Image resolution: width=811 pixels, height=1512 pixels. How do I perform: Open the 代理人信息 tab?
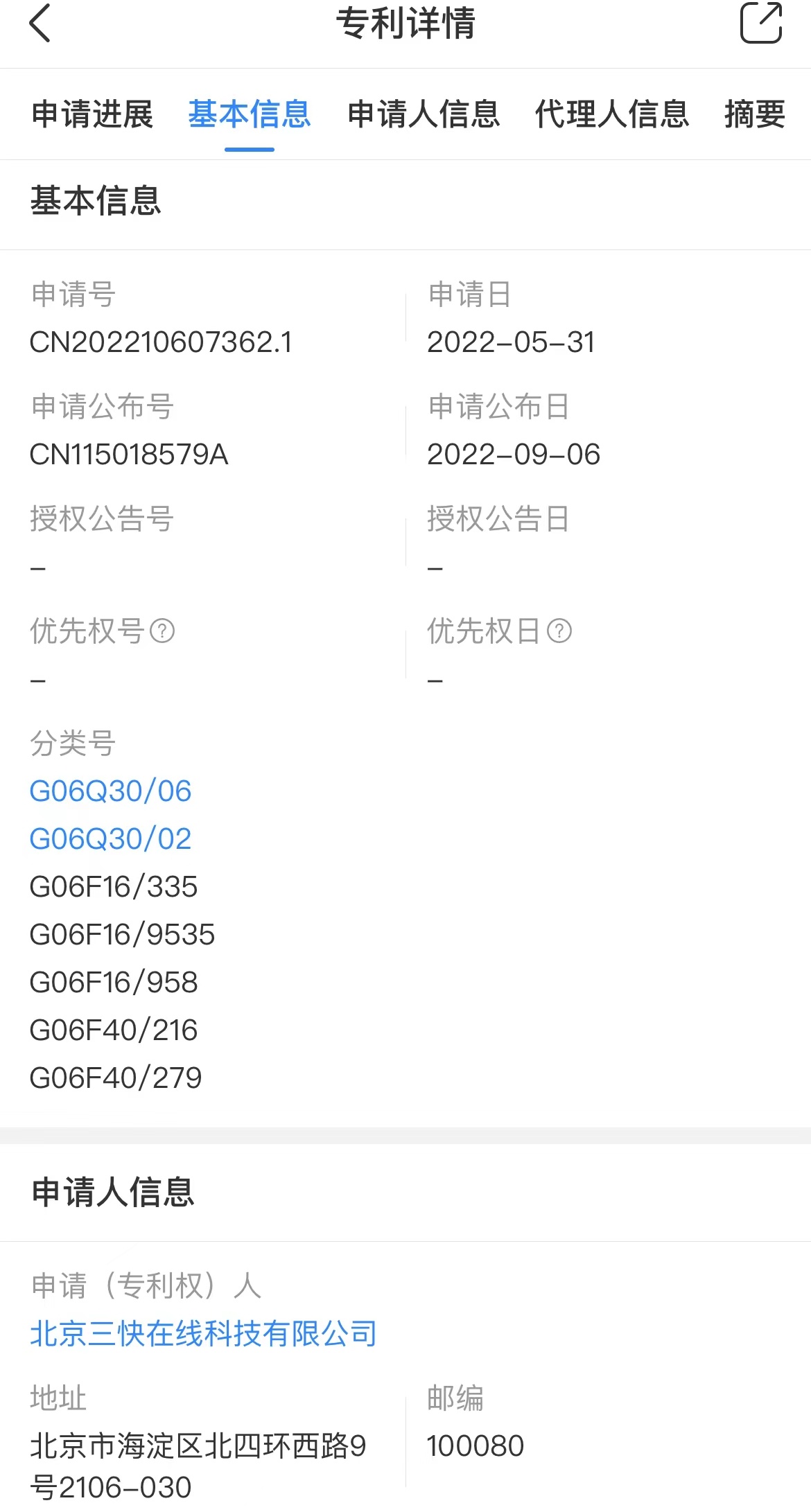[x=612, y=114]
